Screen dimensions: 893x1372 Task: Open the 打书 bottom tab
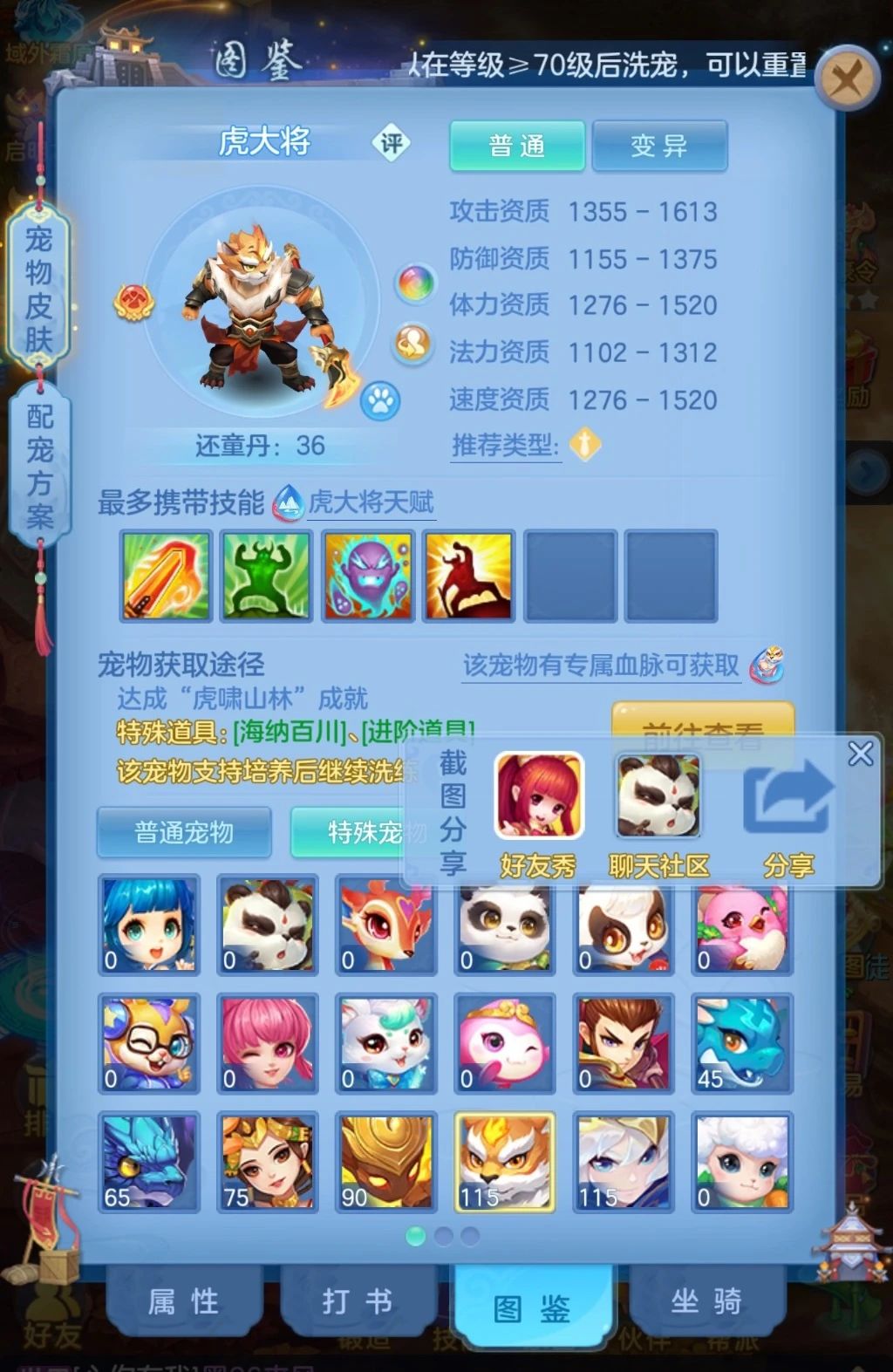[358, 1301]
